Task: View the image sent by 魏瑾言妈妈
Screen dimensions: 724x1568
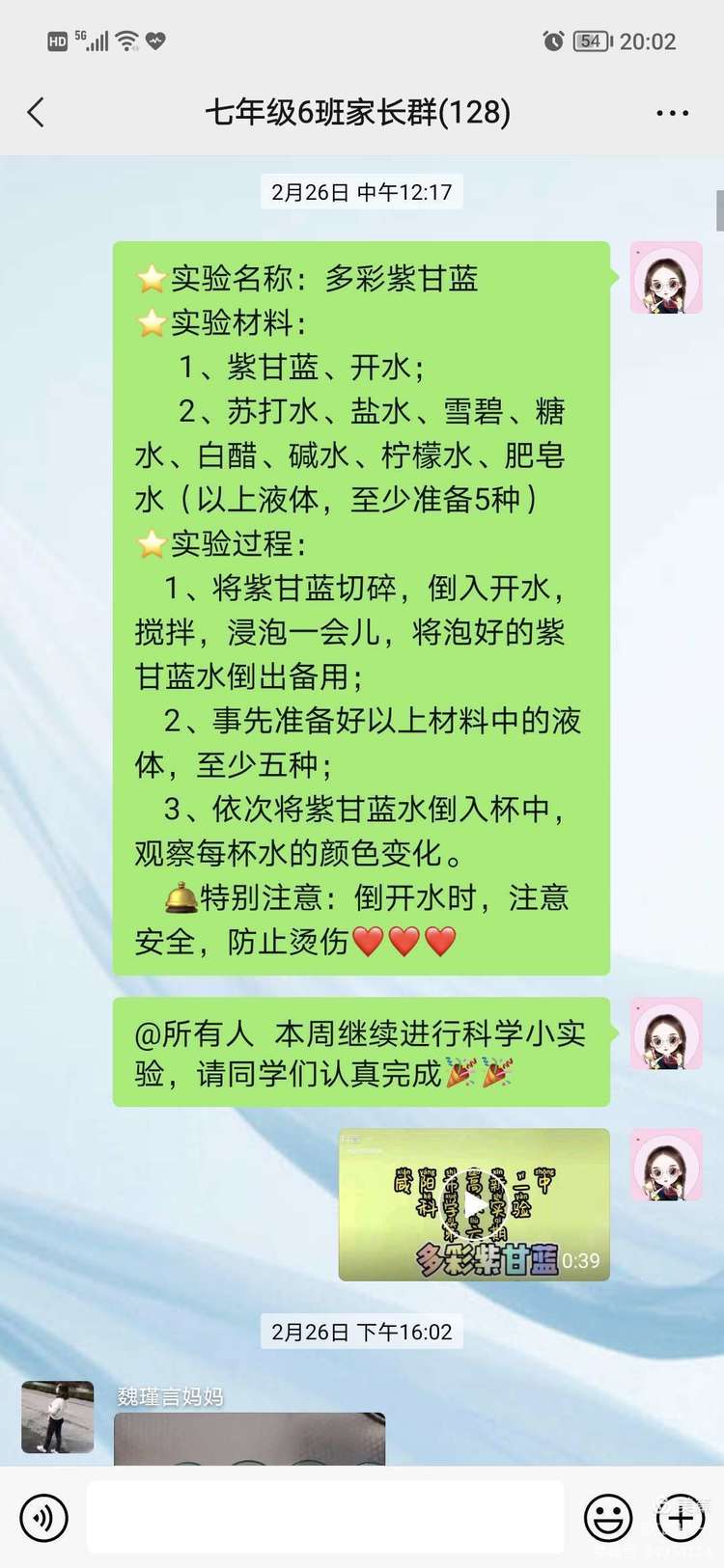Action: 249,1440
